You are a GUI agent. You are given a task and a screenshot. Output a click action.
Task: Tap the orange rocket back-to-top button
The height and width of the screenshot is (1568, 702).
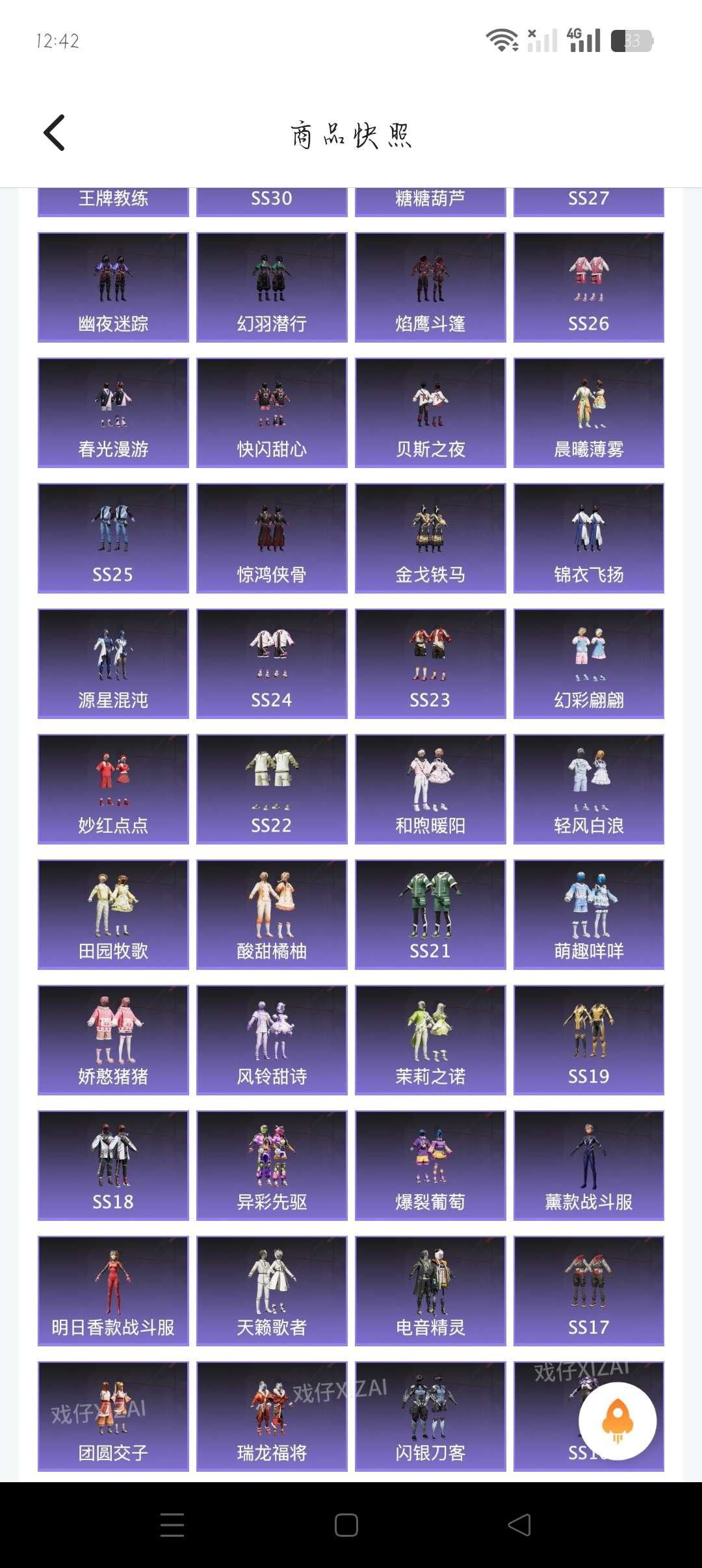617,1420
